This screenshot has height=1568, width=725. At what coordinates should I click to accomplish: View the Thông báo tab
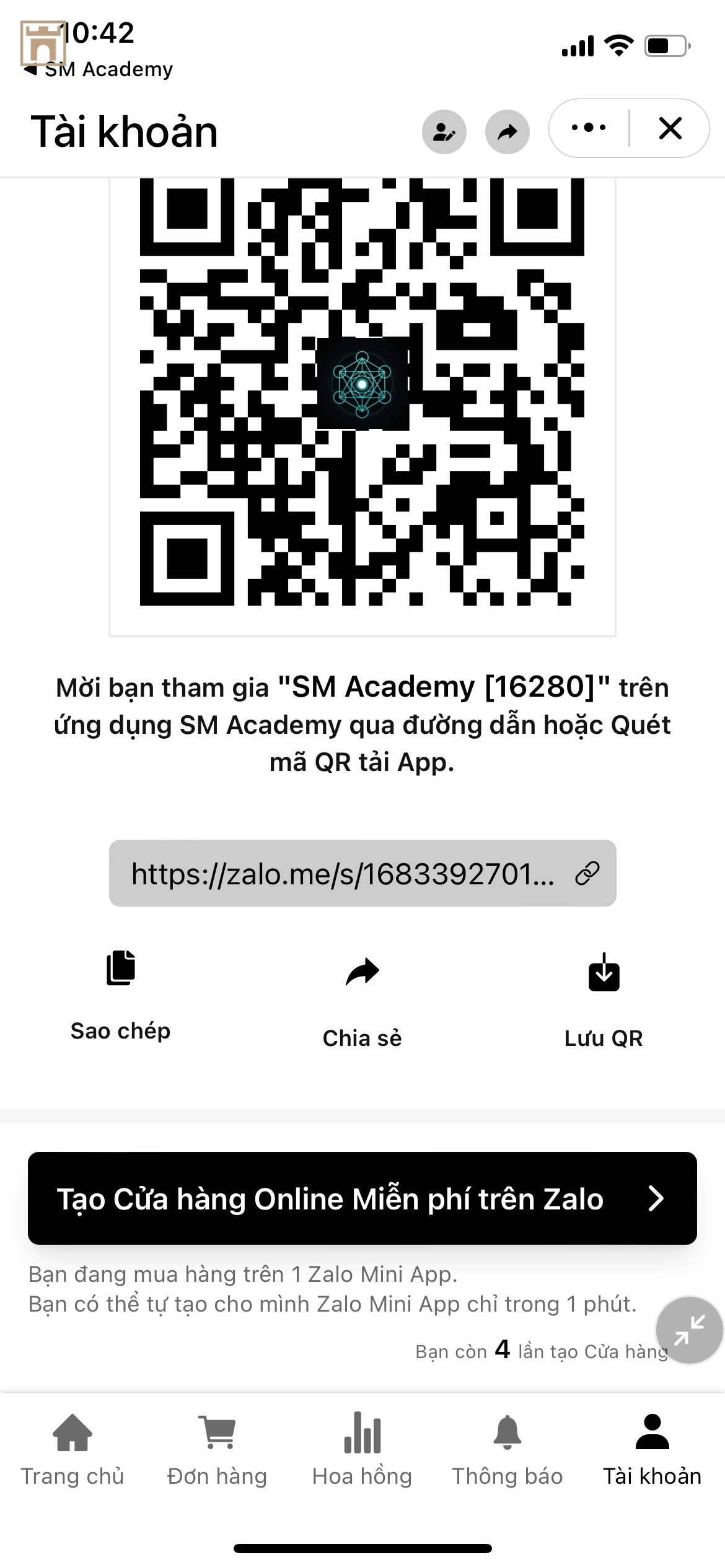point(507,1450)
